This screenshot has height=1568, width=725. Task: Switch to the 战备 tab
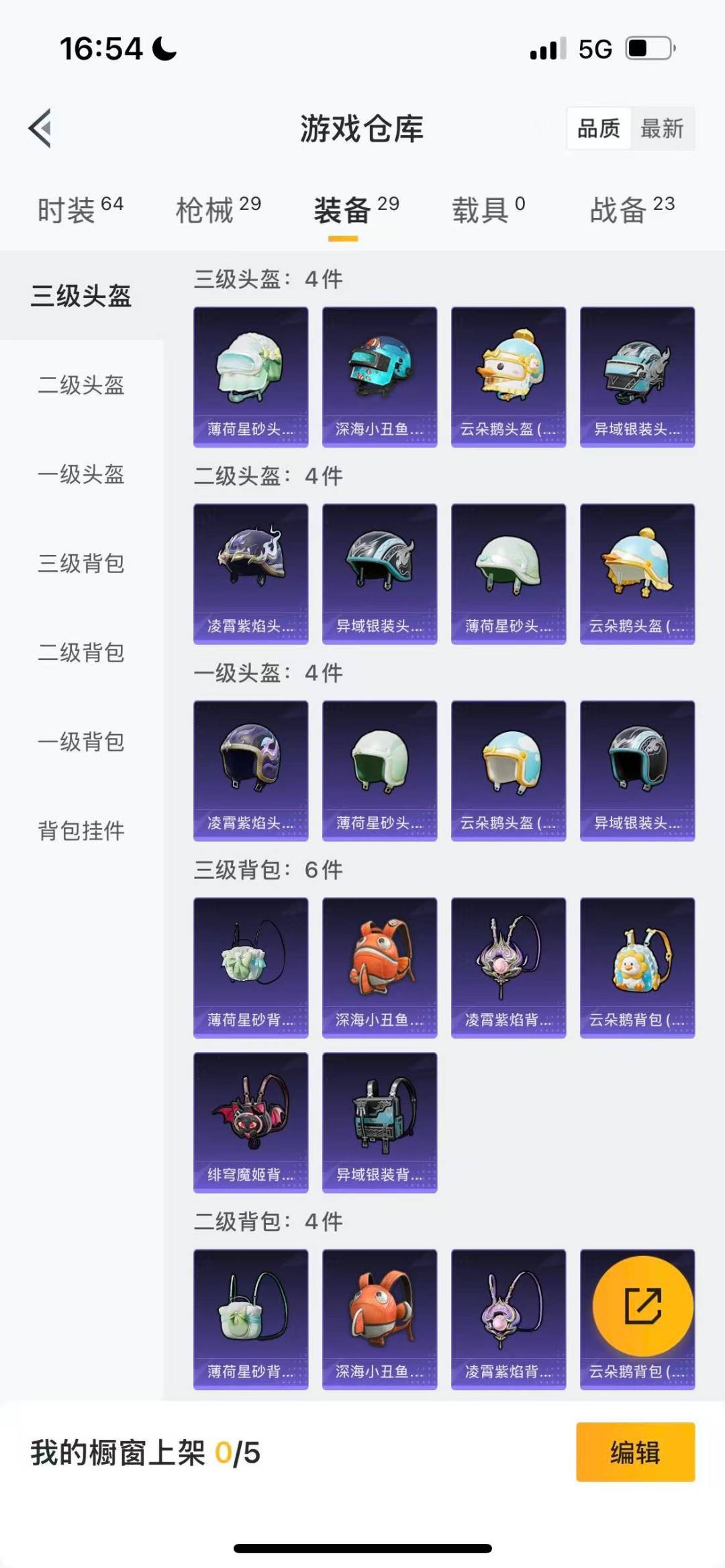tap(632, 210)
